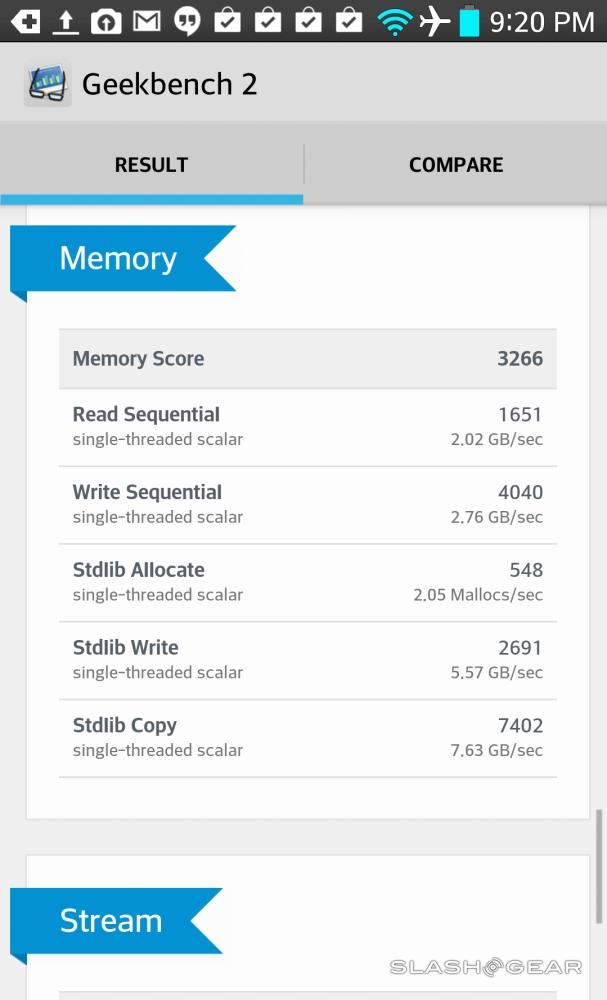
Task: Select the RESULT tab
Action: pos(151,165)
